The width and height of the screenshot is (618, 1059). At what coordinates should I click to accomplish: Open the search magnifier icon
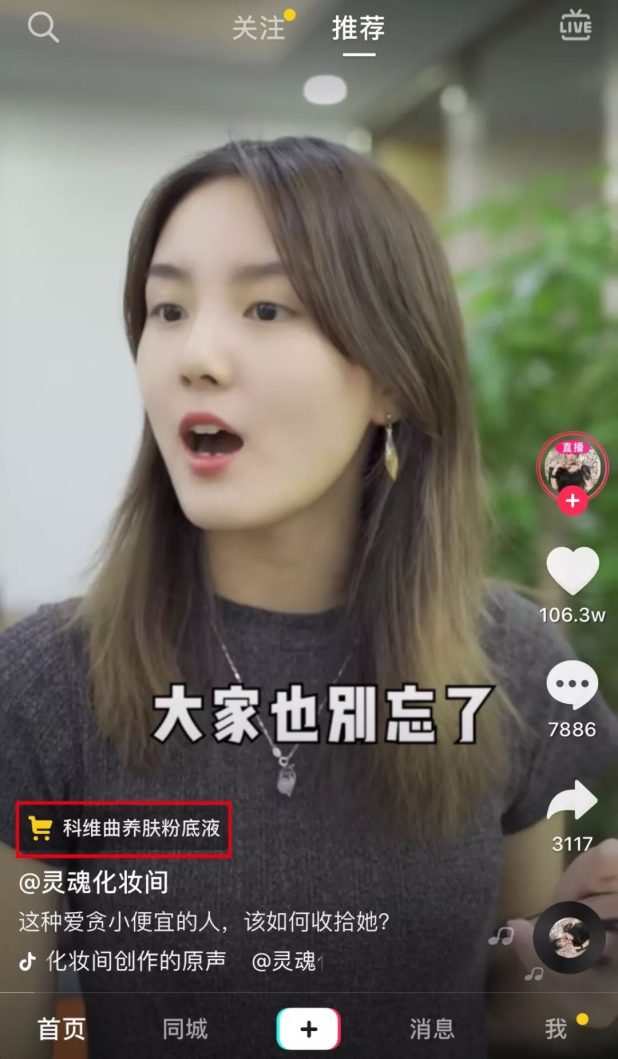click(x=43, y=27)
